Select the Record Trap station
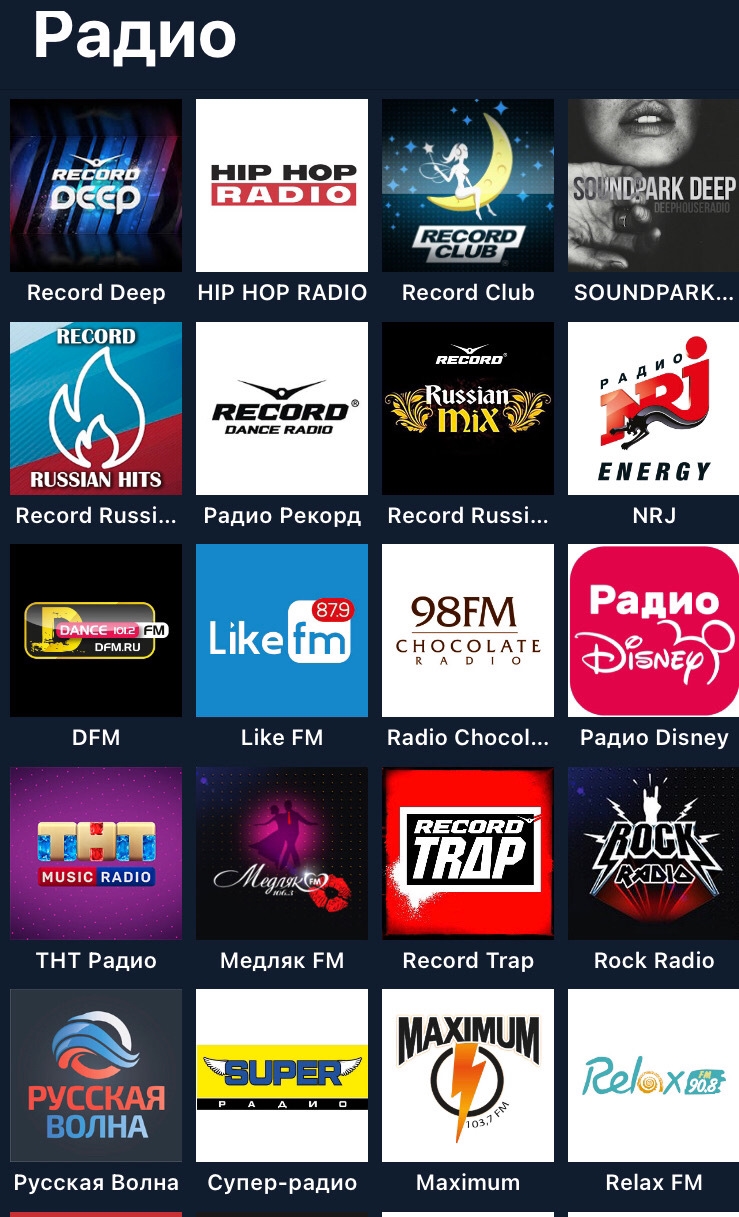 tap(468, 853)
